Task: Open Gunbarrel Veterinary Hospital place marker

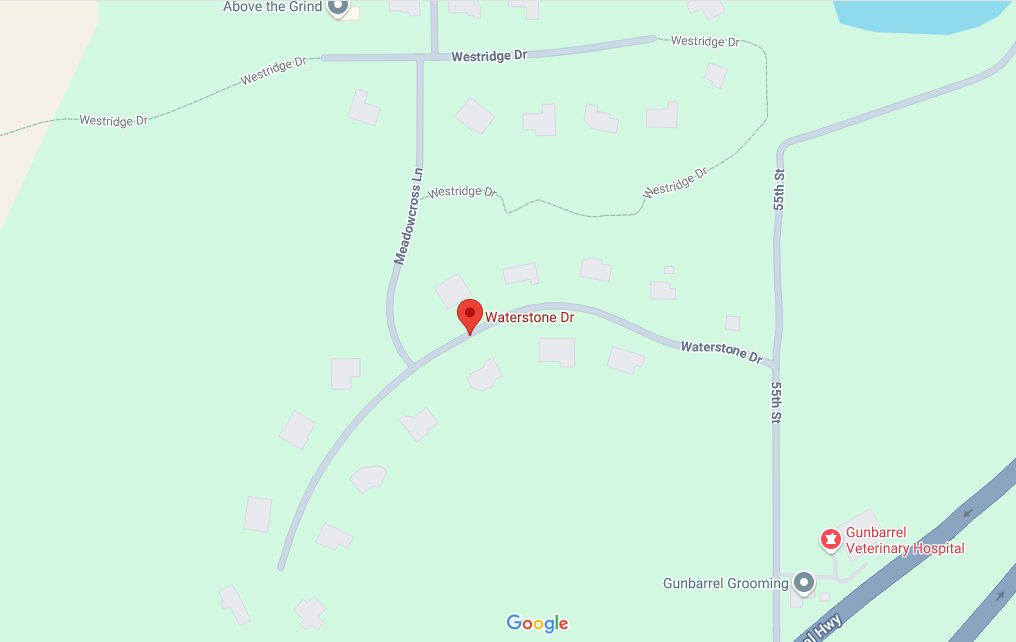Action: (x=829, y=540)
